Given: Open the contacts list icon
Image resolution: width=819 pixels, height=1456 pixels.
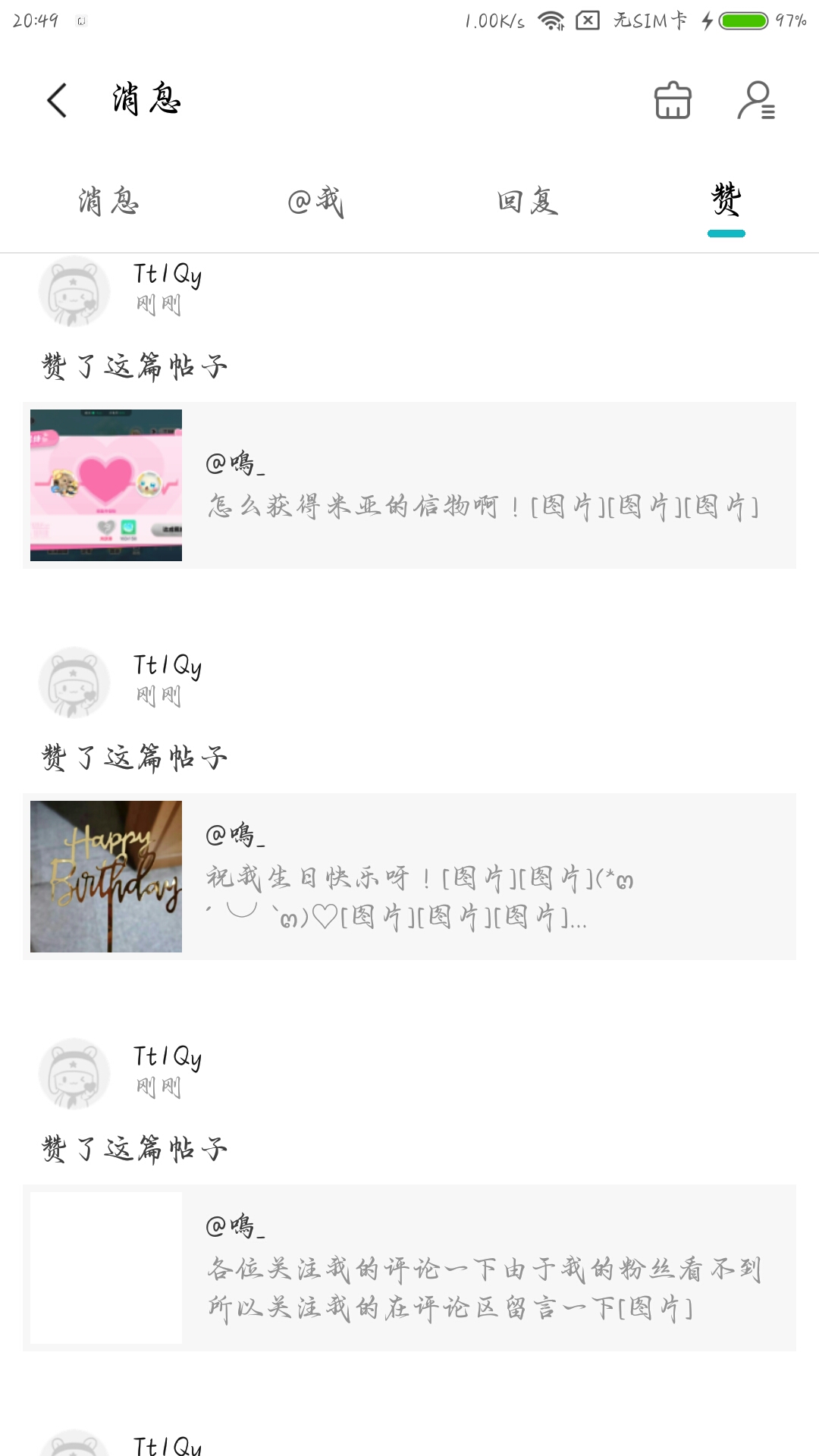Looking at the screenshot, I should (x=756, y=100).
